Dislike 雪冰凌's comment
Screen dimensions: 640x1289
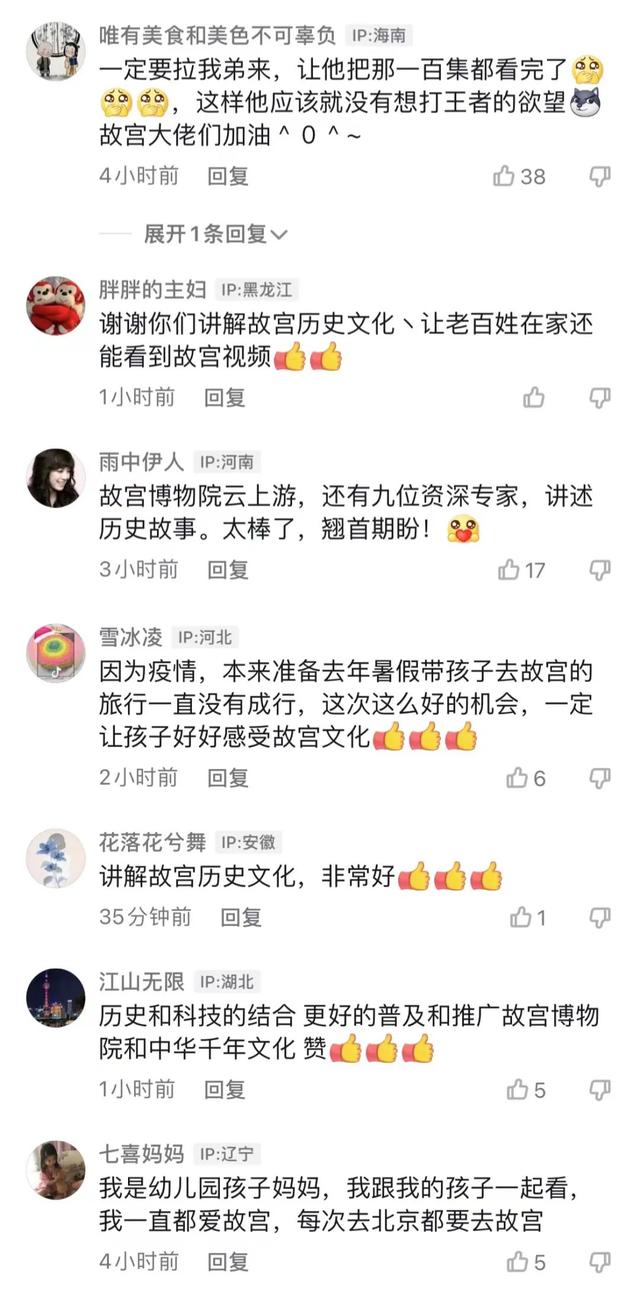point(599,778)
